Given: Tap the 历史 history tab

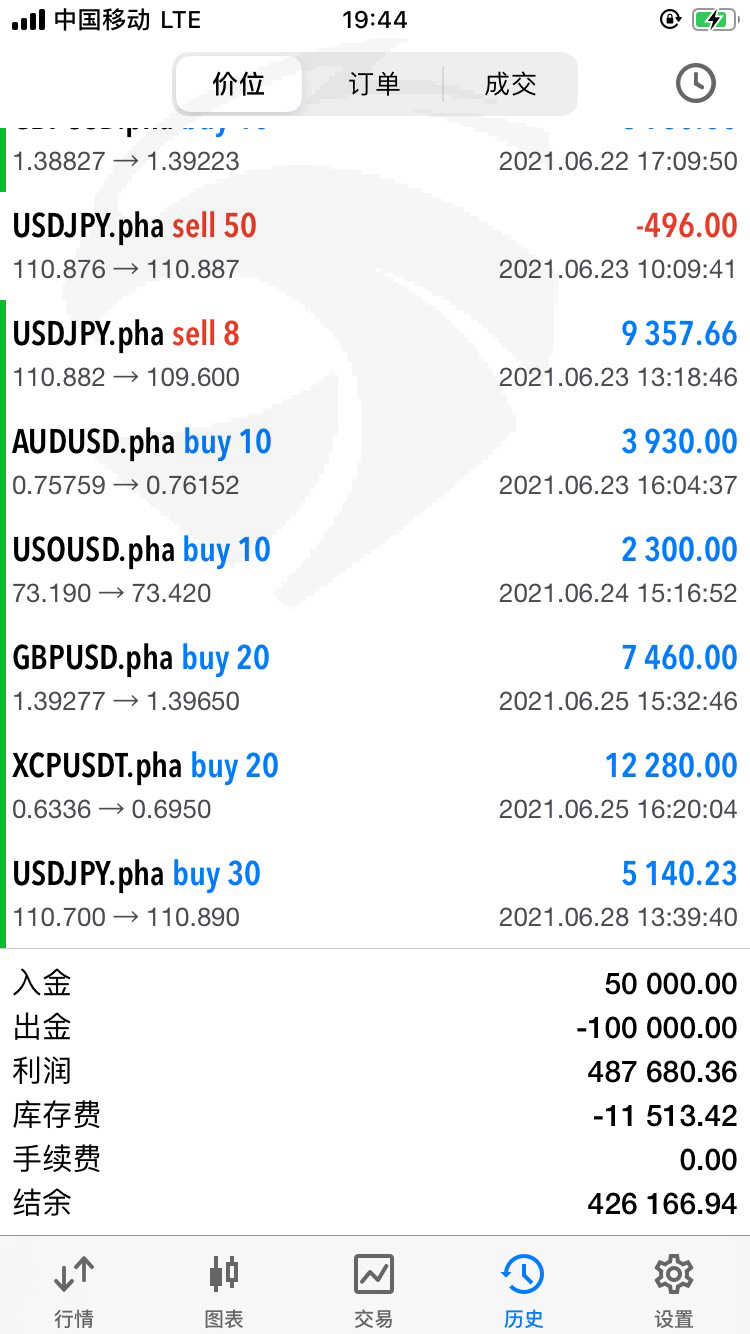Looking at the screenshot, I should click(524, 1290).
